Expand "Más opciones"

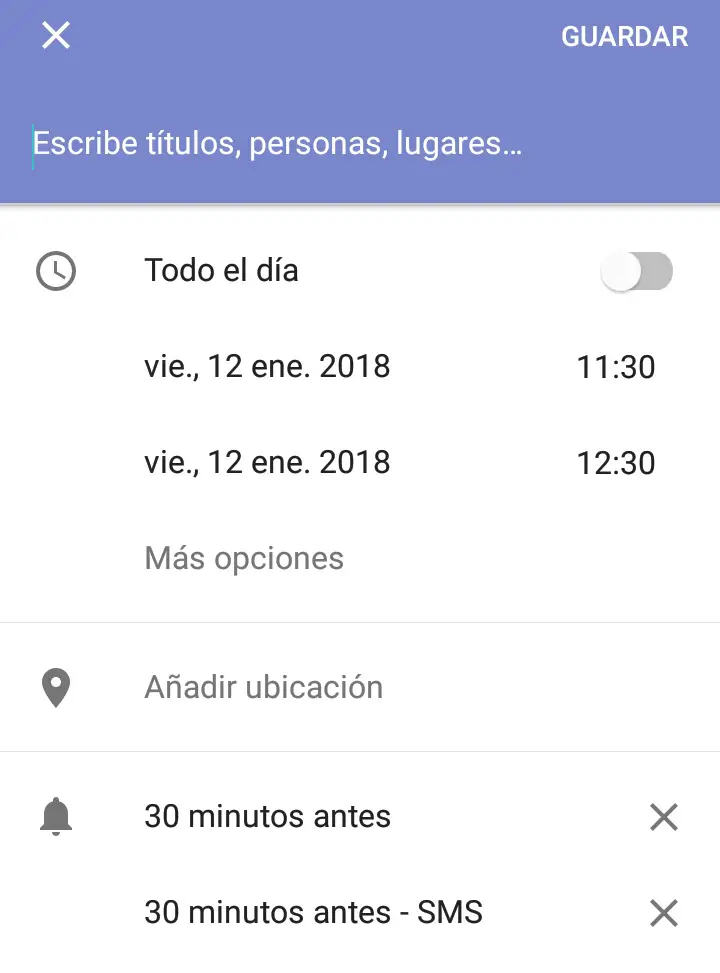(x=244, y=558)
